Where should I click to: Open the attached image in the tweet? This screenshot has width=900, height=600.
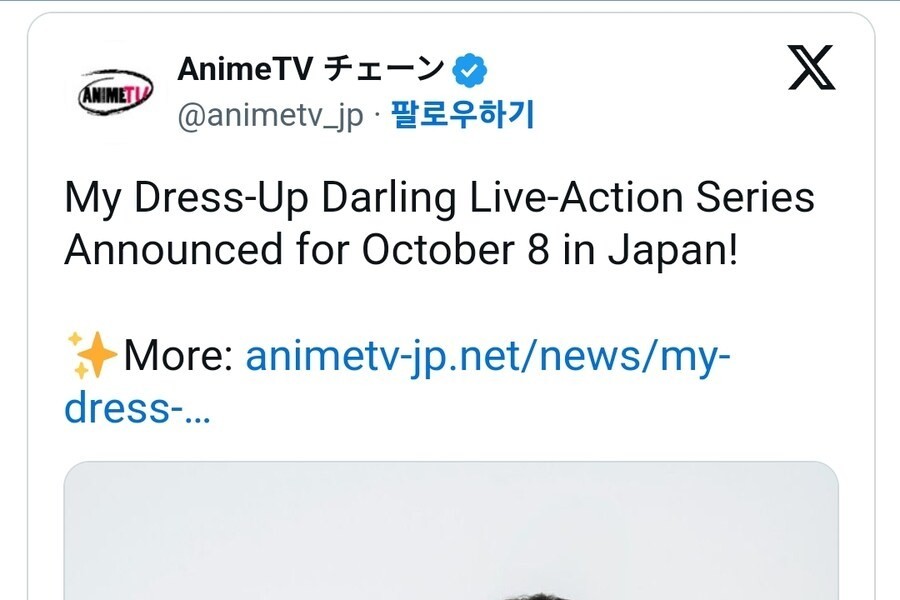[x=450, y=530]
